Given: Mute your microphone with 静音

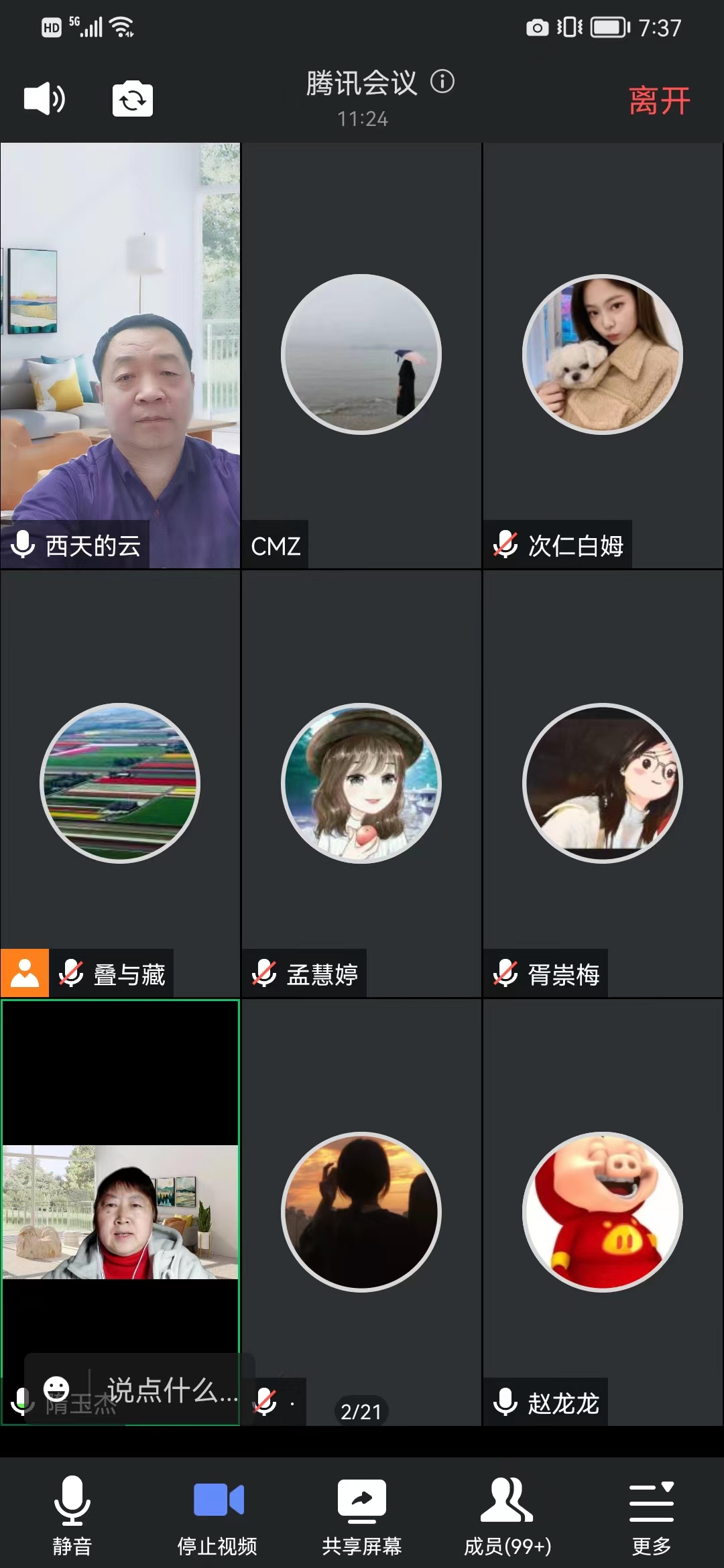Looking at the screenshot, I should (x=72, y=1514).
